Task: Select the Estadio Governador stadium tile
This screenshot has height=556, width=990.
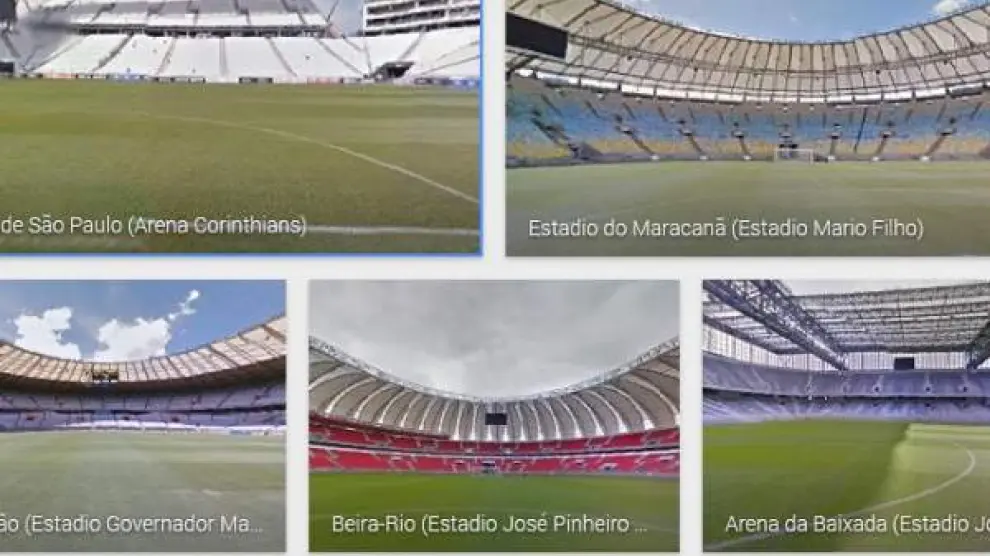Action: point(141,415)
